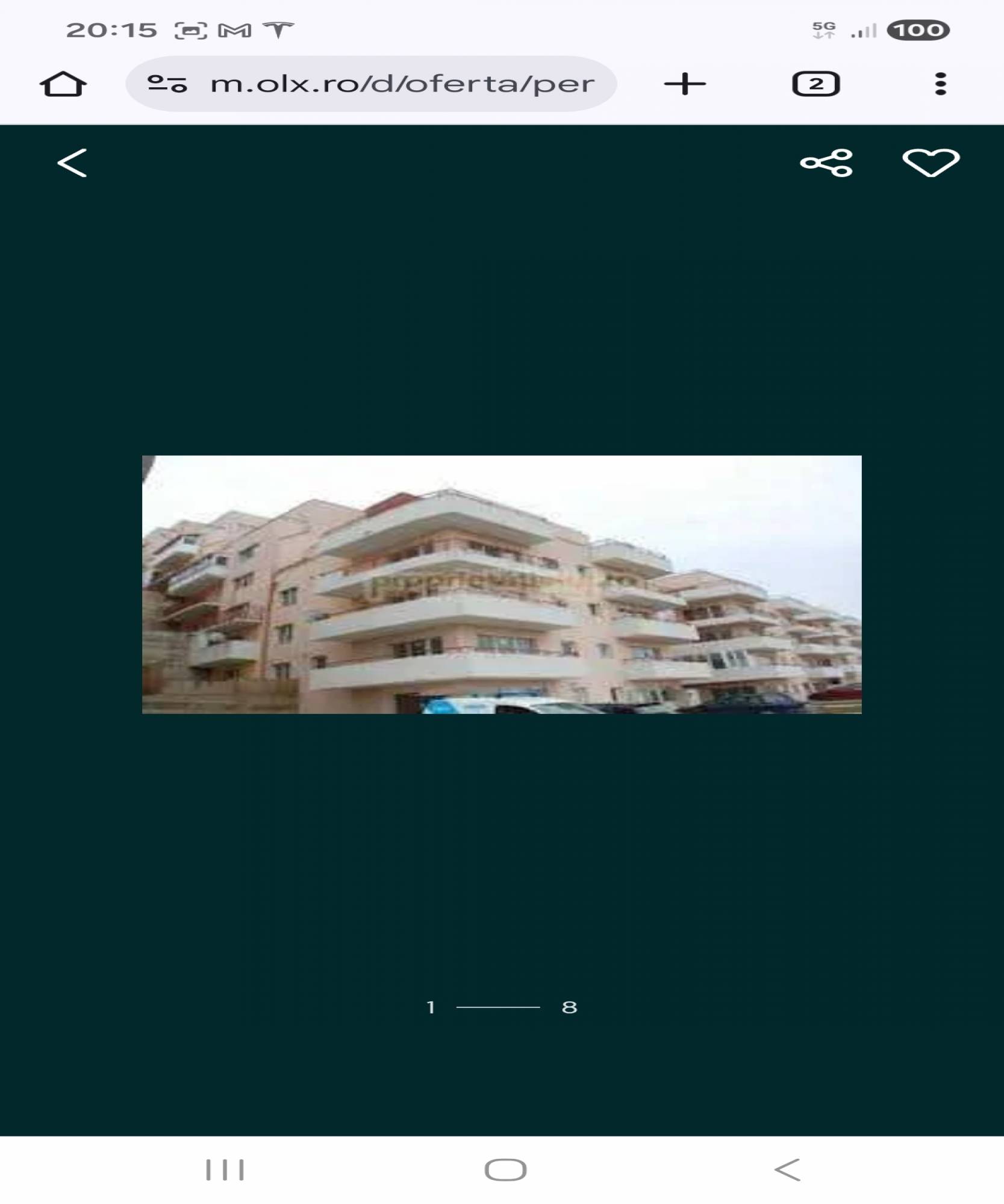The height and width of the screenshot is (1204, 1004).
Task: Tap the apartment building photo
Action: click(502, 585)
